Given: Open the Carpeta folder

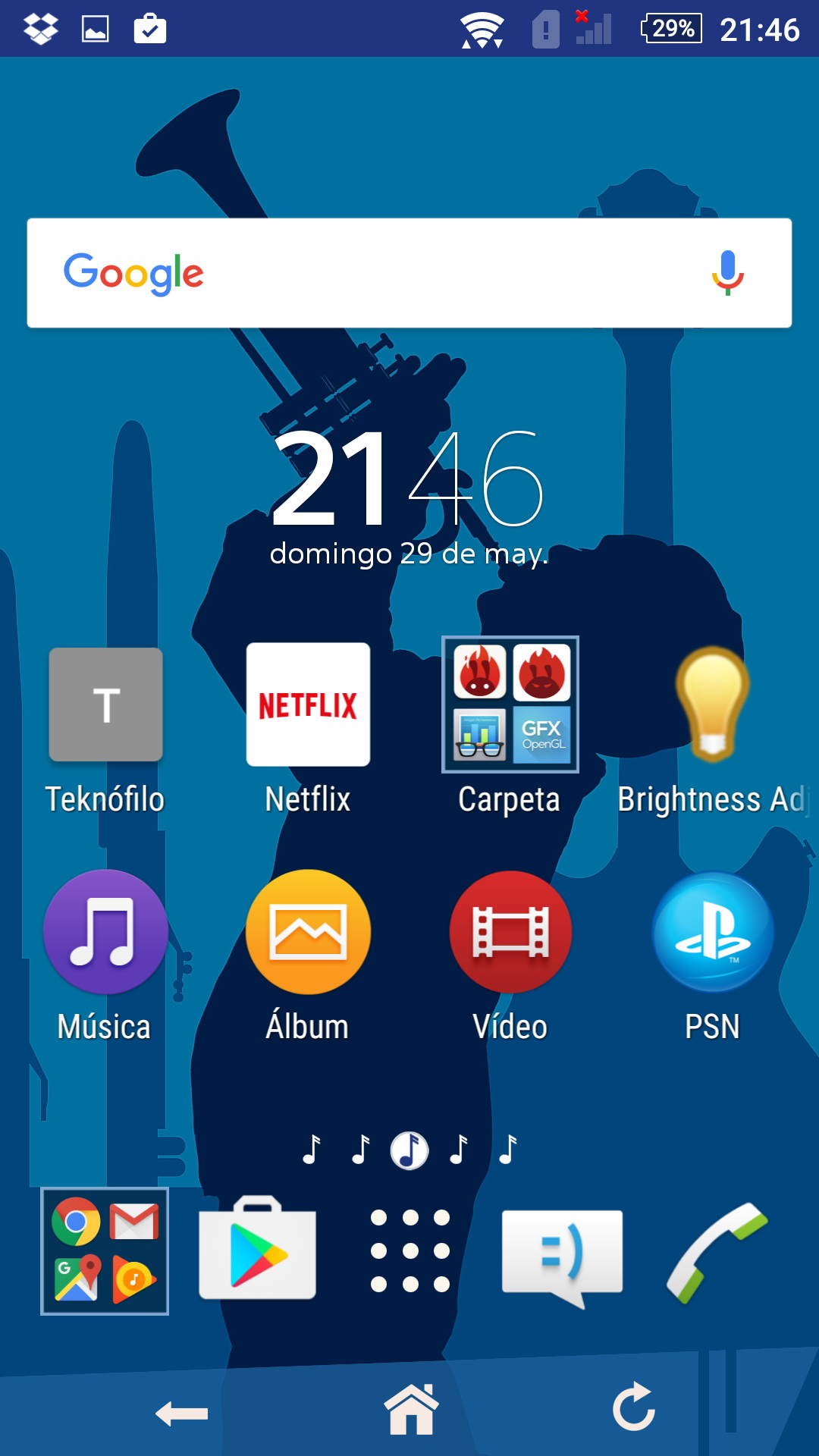Looking at the screenshot, I should click(x=510, y=704).
